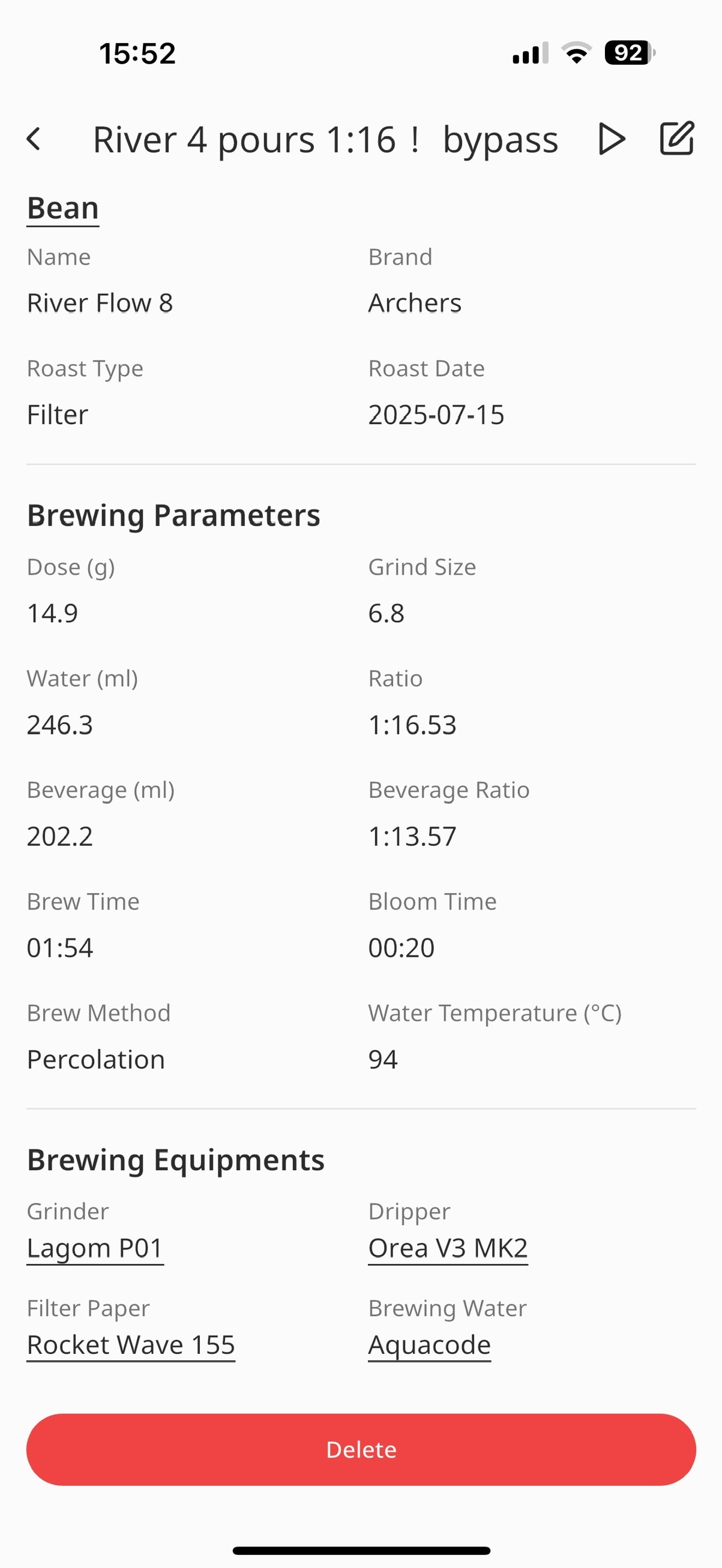View Aquacode brewing water details

(x=429, y=1345)
